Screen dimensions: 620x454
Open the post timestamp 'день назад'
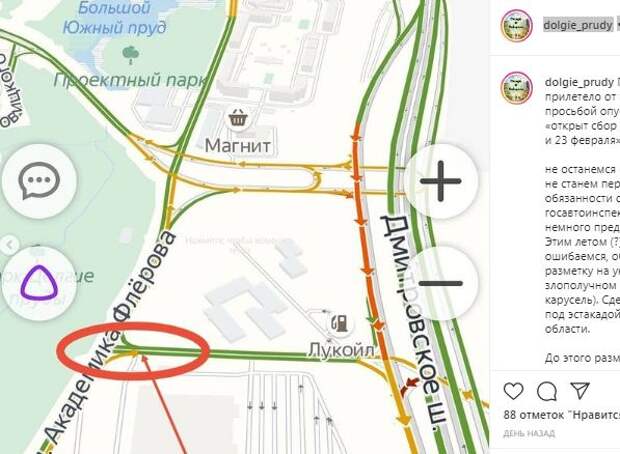pos(529,433)
